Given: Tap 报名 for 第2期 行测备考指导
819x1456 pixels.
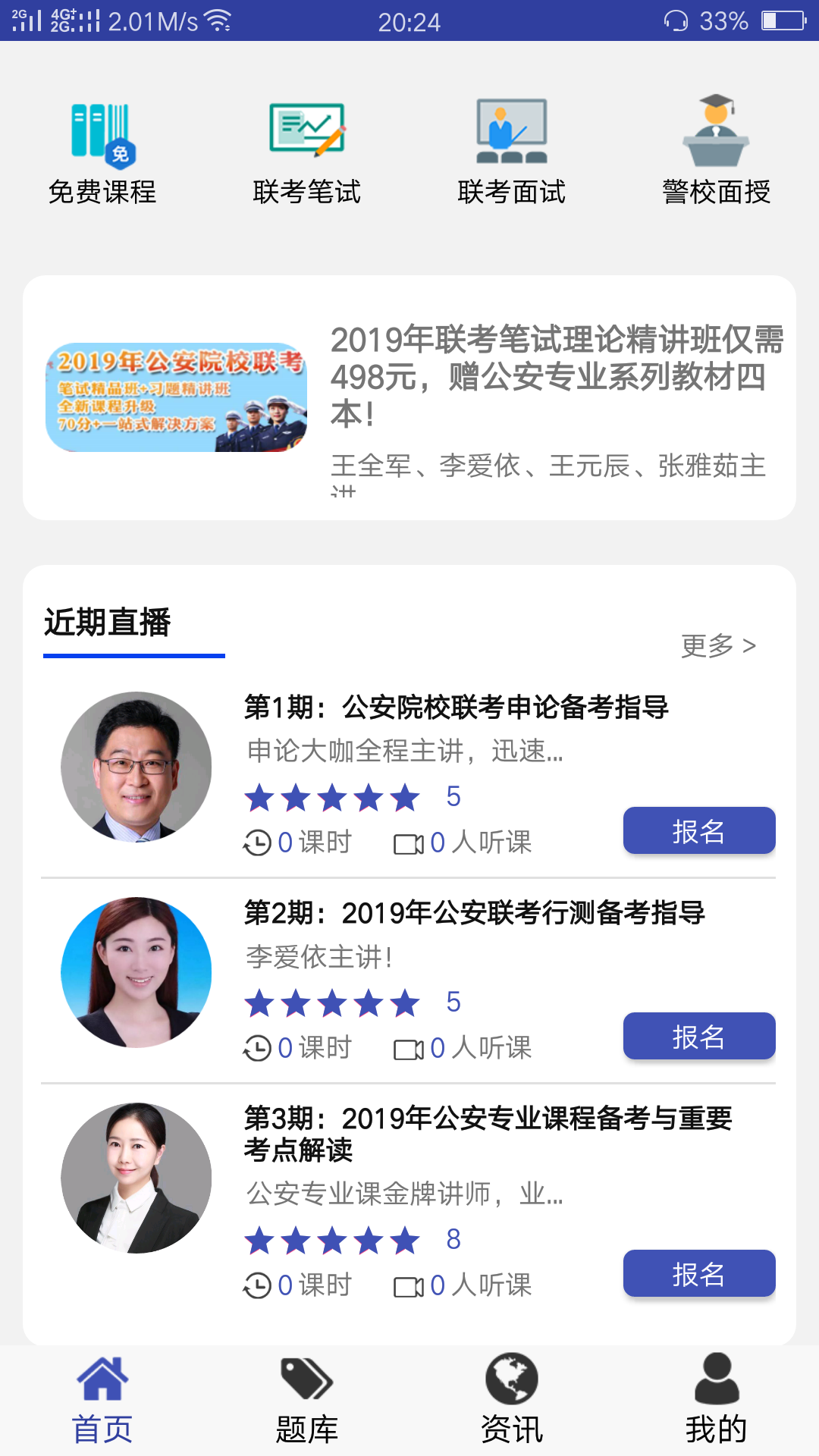Looking at the screenshot, I should click(698, 1037).
